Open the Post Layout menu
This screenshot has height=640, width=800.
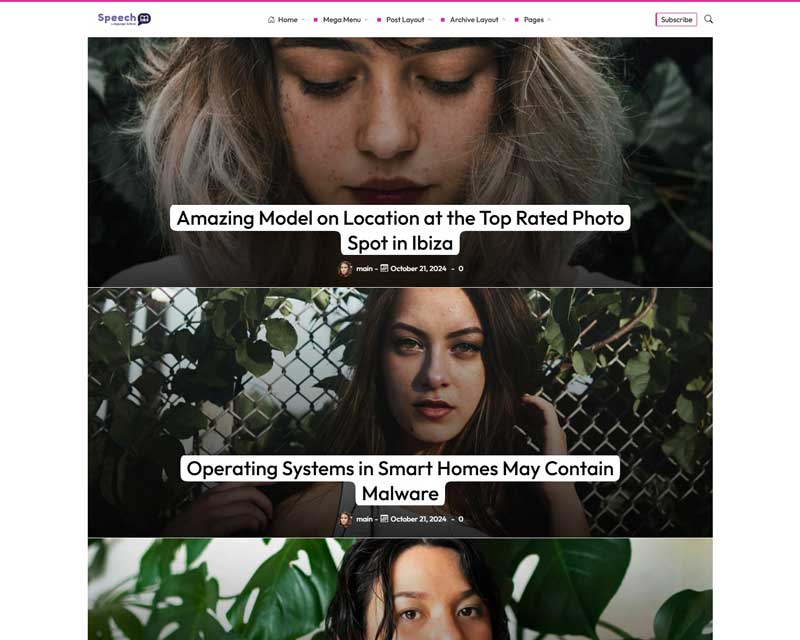405,19
